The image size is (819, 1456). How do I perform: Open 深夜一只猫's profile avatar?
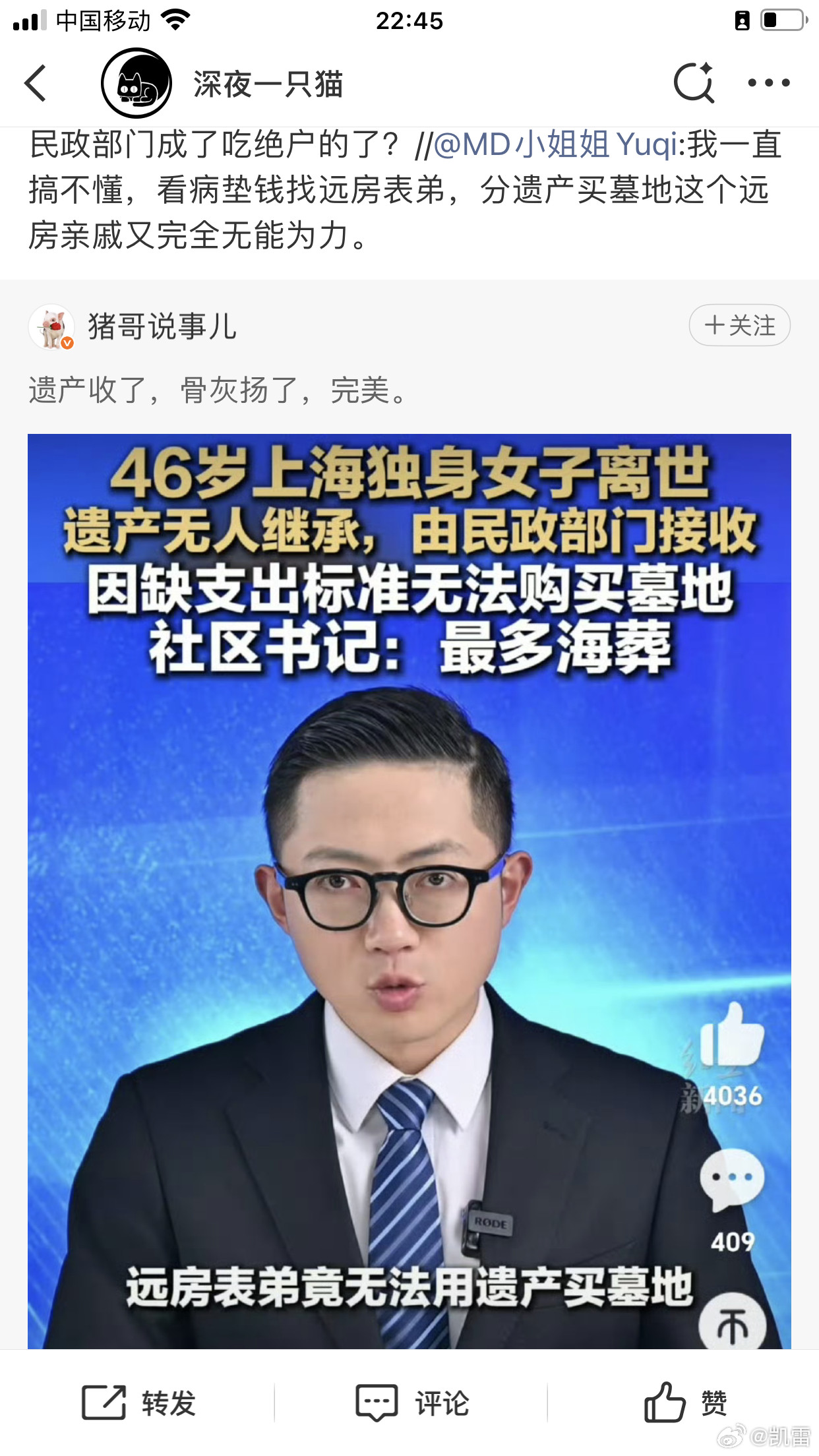pyautogui.click(x=136, y=84)
